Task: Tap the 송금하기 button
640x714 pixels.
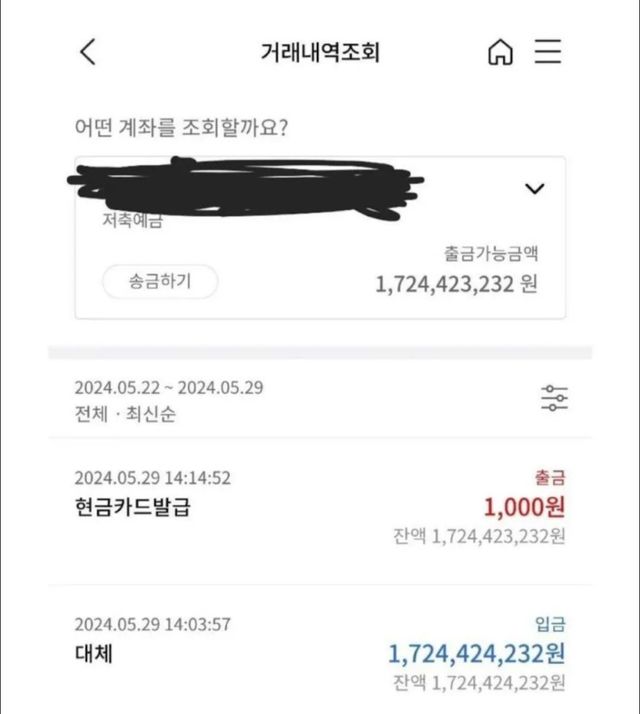Action: point(160,282)
